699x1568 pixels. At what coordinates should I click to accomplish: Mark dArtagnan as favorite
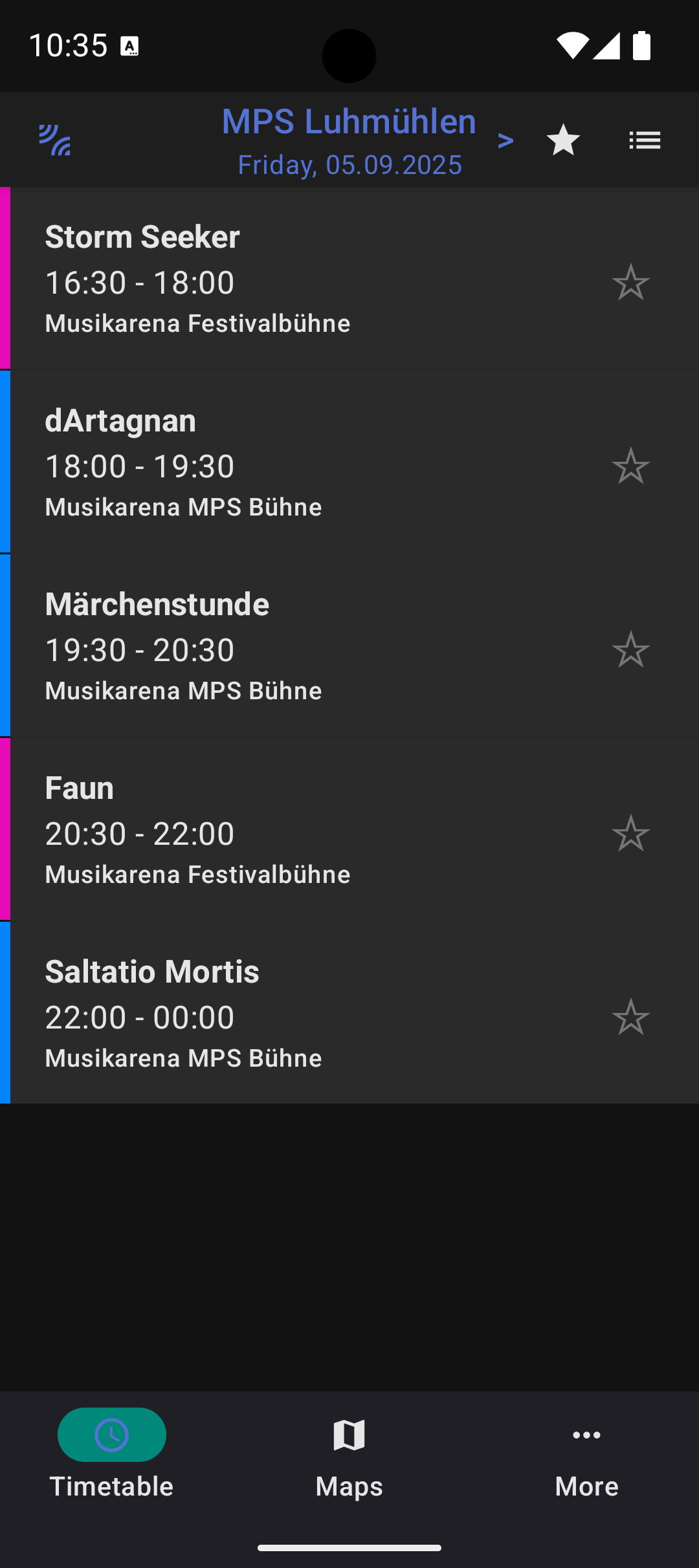click(x=631, y=465)
